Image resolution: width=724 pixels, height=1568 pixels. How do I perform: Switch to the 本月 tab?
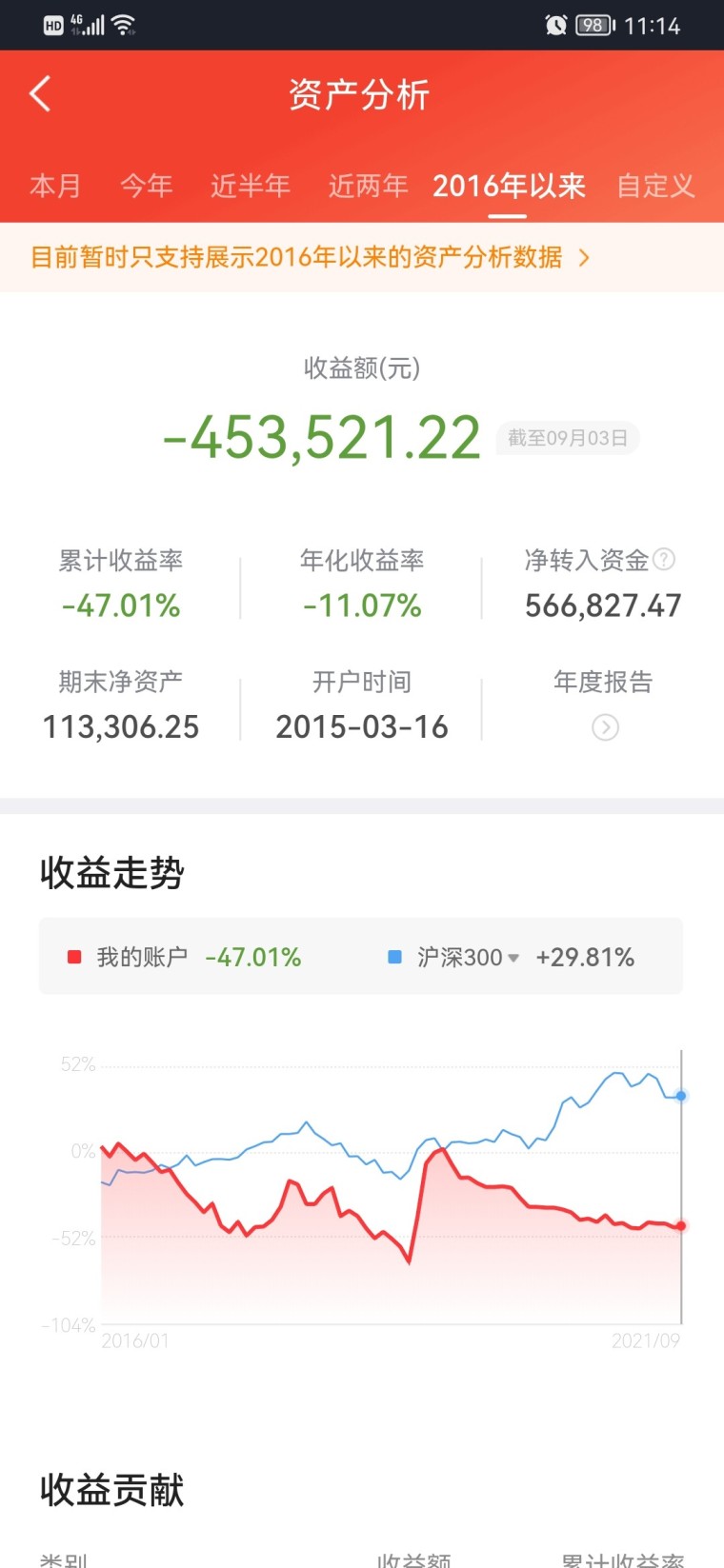(x=55, y=186)
